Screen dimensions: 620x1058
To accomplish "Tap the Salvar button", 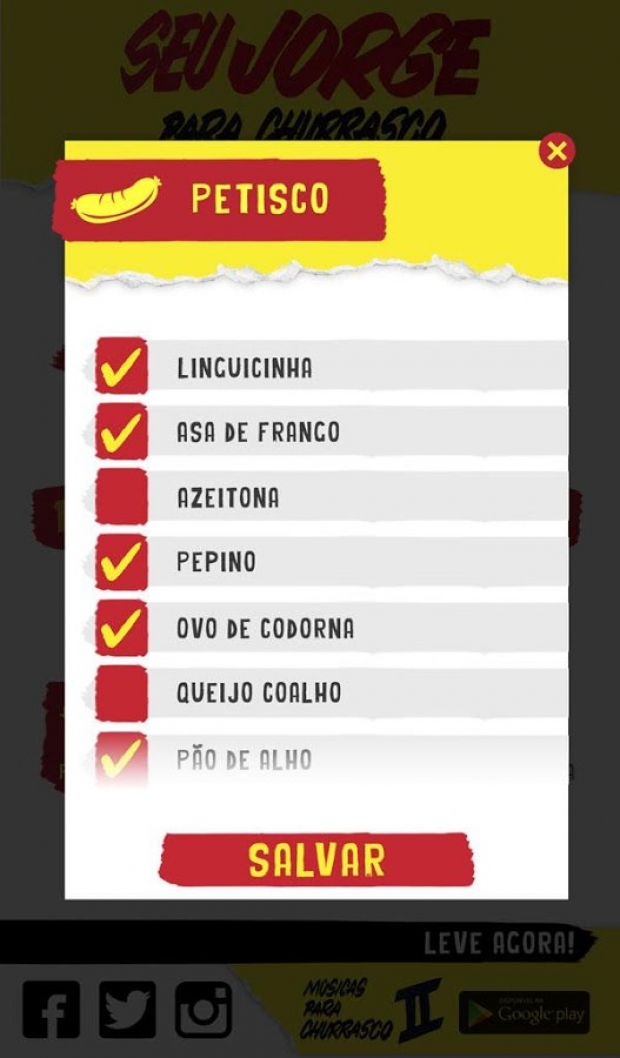I will pyautogui.click(x=316, y=860).
